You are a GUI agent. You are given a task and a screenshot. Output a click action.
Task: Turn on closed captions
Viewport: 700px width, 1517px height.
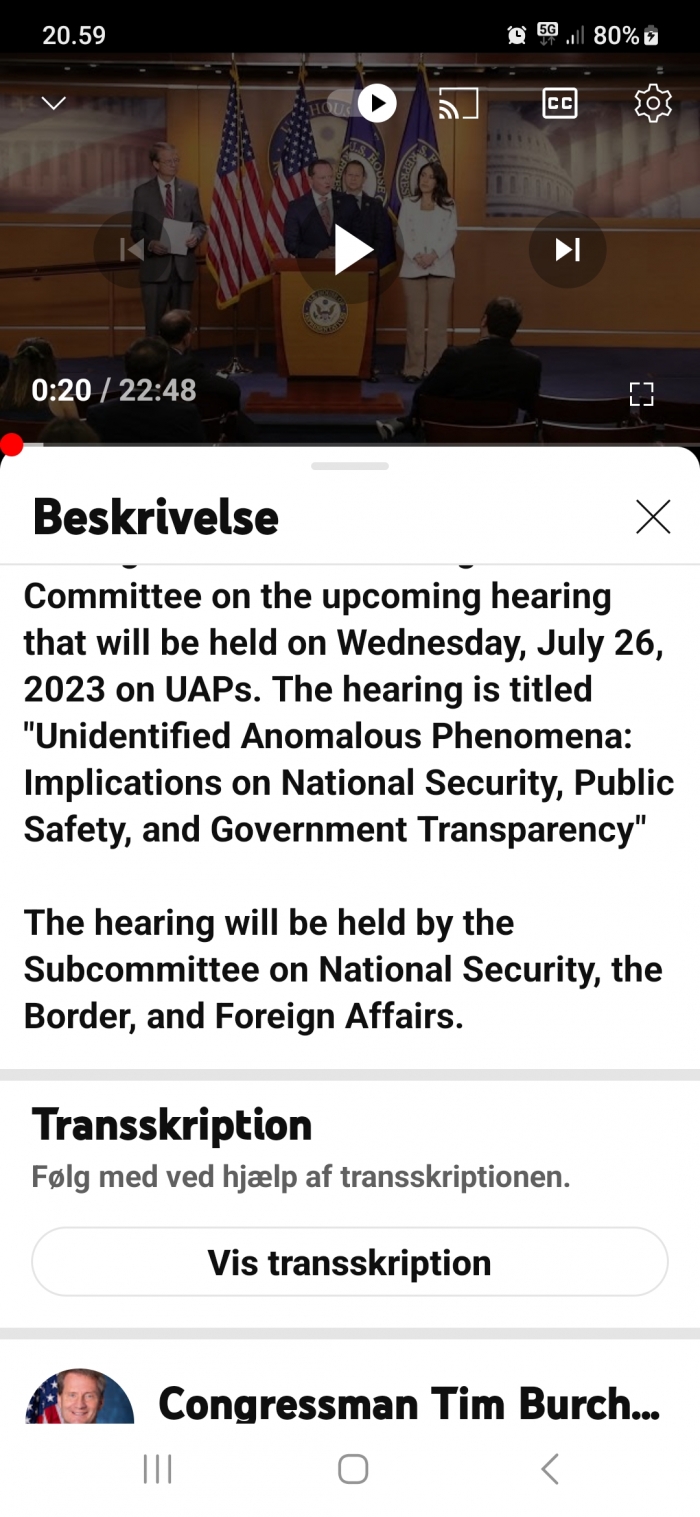tap(560, 103)
